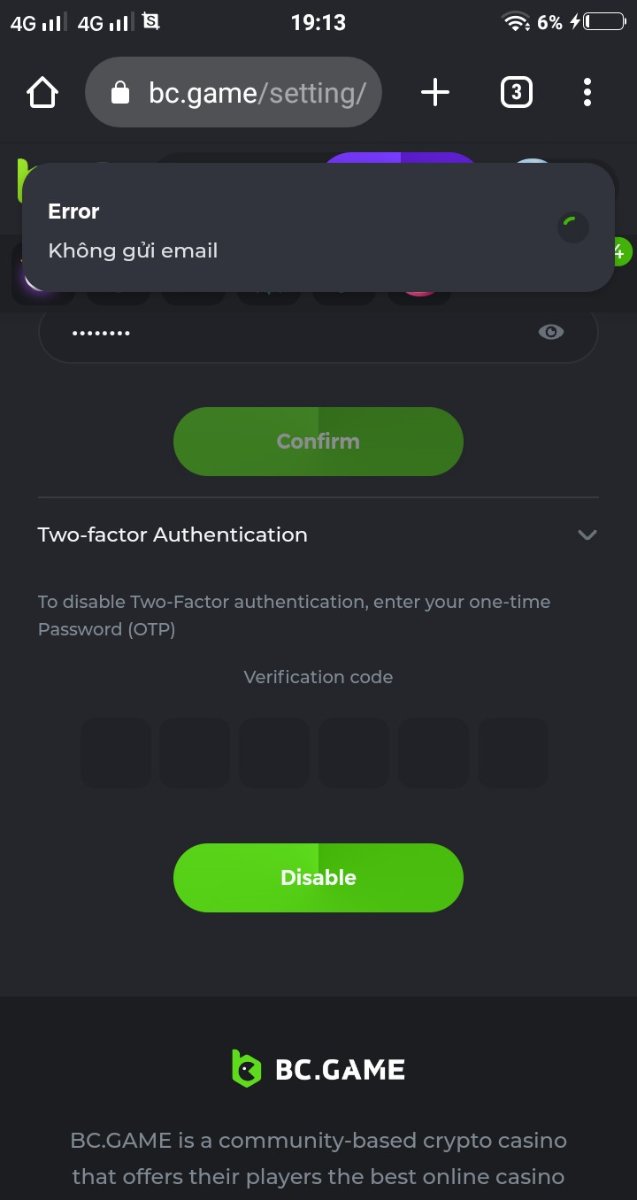
Task: Go to the browser home page
Action: (42, 93)
